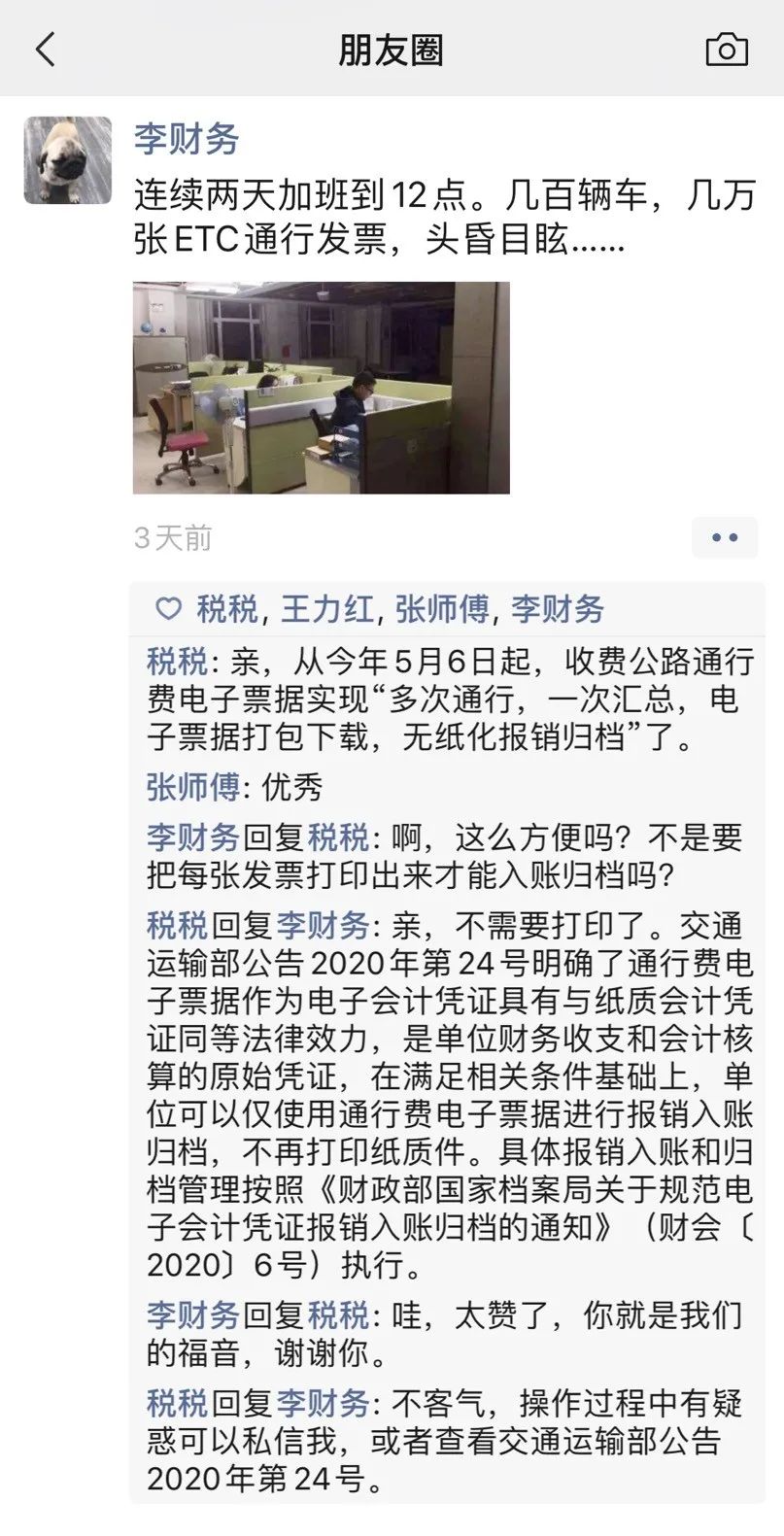Screen dimensions: 784x1536
Task: Open 税税's profile from the likes list
Action: click(x=227, y=609)
